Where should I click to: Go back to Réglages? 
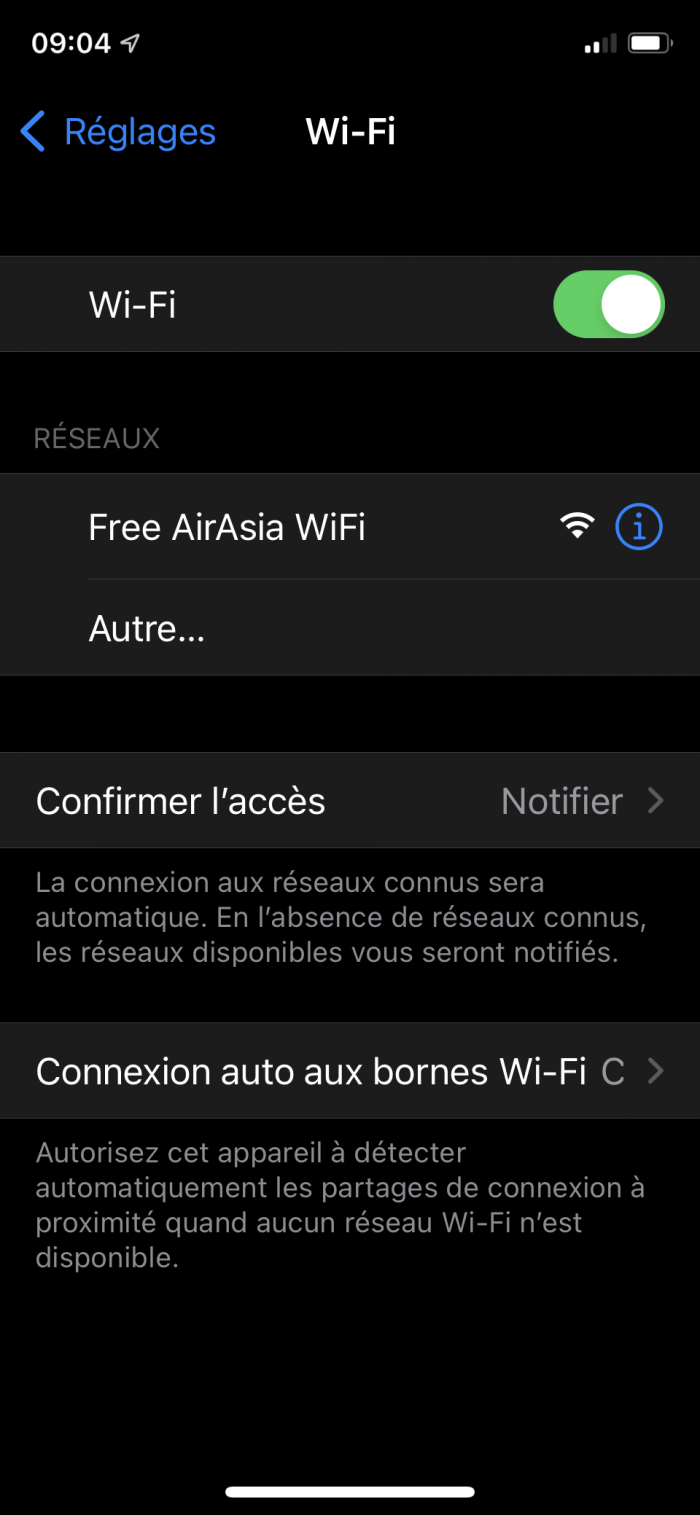click(x=118, y=132)
